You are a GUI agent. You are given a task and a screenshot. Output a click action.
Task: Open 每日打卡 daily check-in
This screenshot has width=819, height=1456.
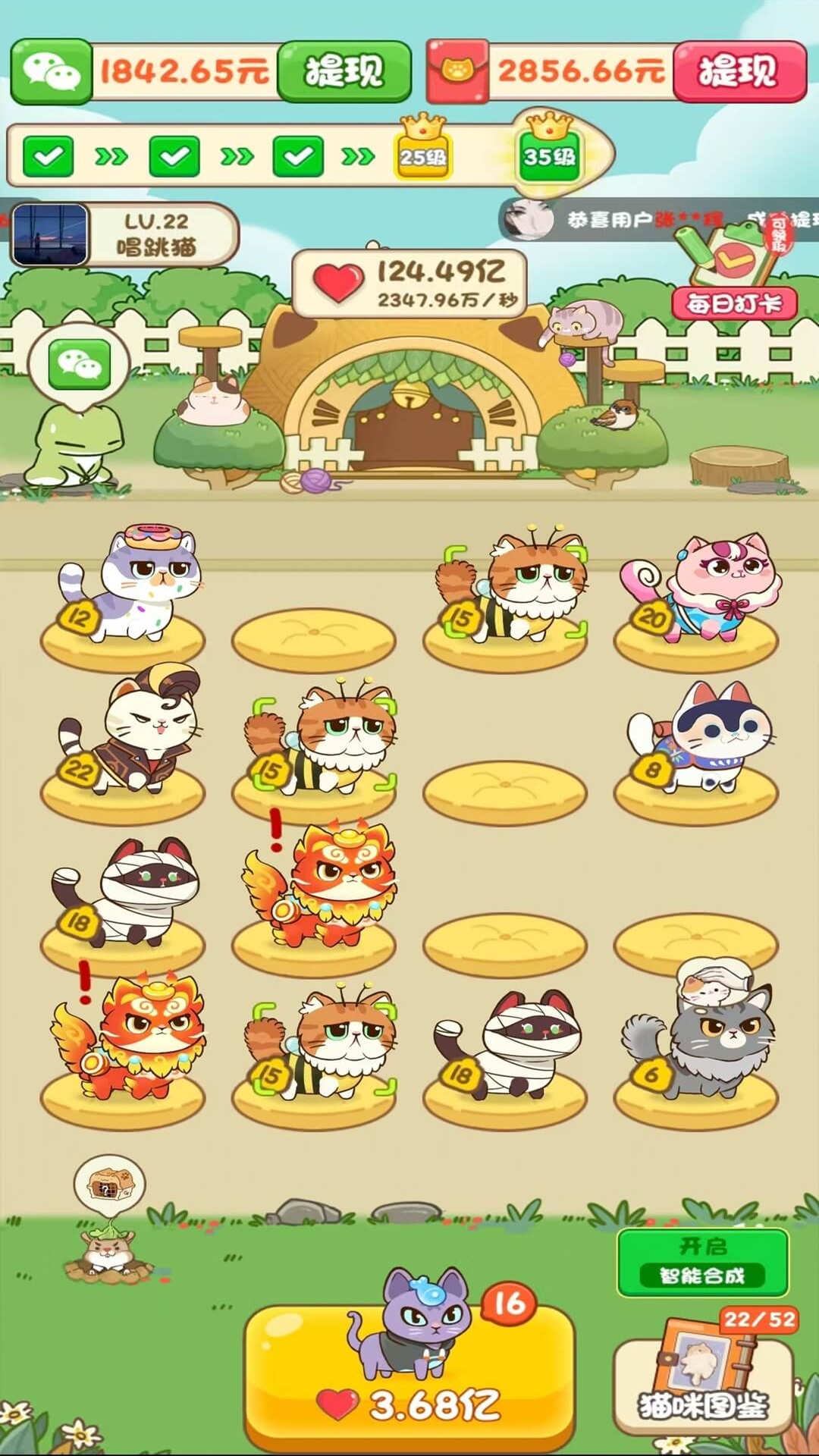[x=733, y=303]
